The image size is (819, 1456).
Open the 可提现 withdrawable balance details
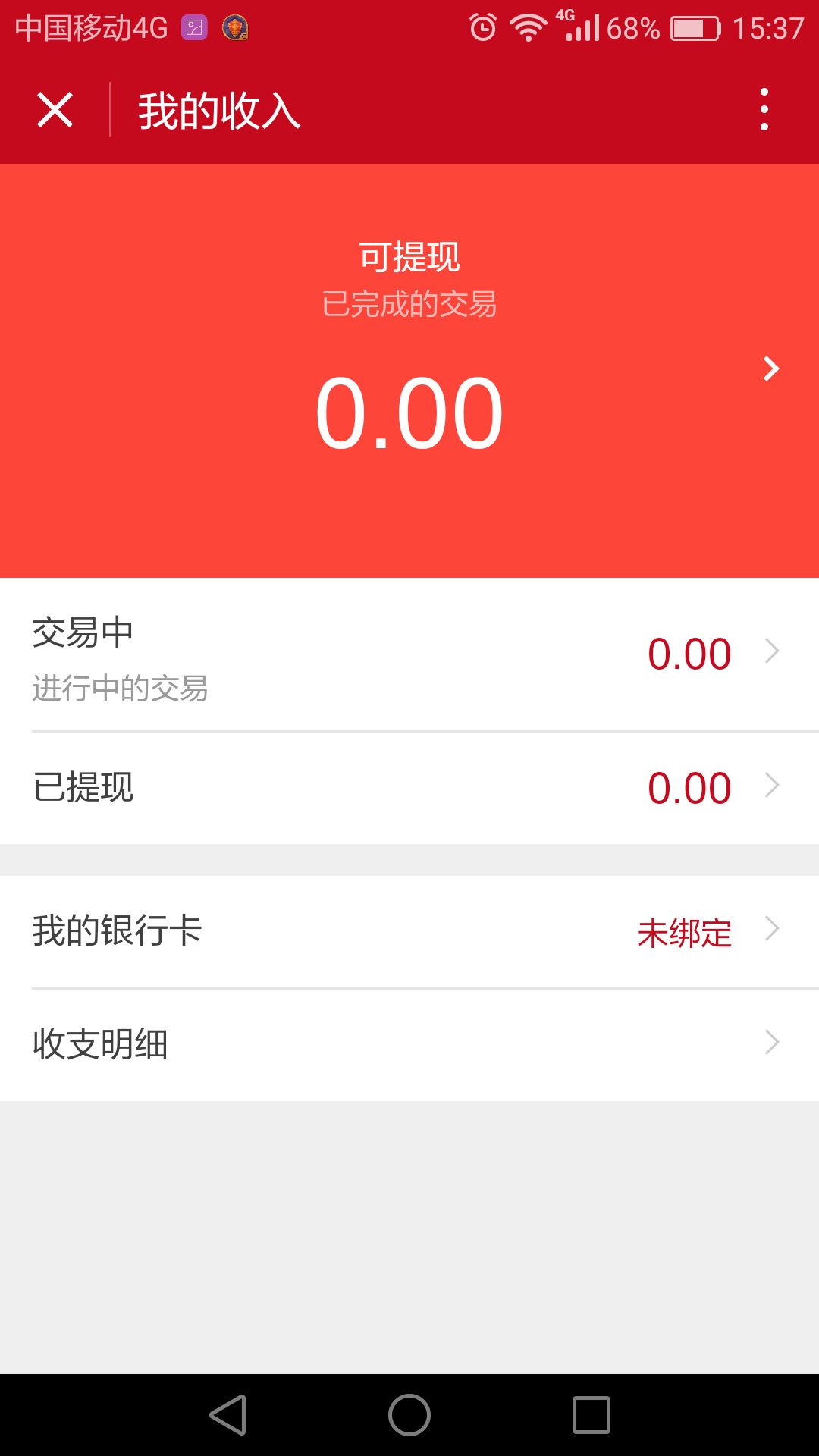pos(409,371)
